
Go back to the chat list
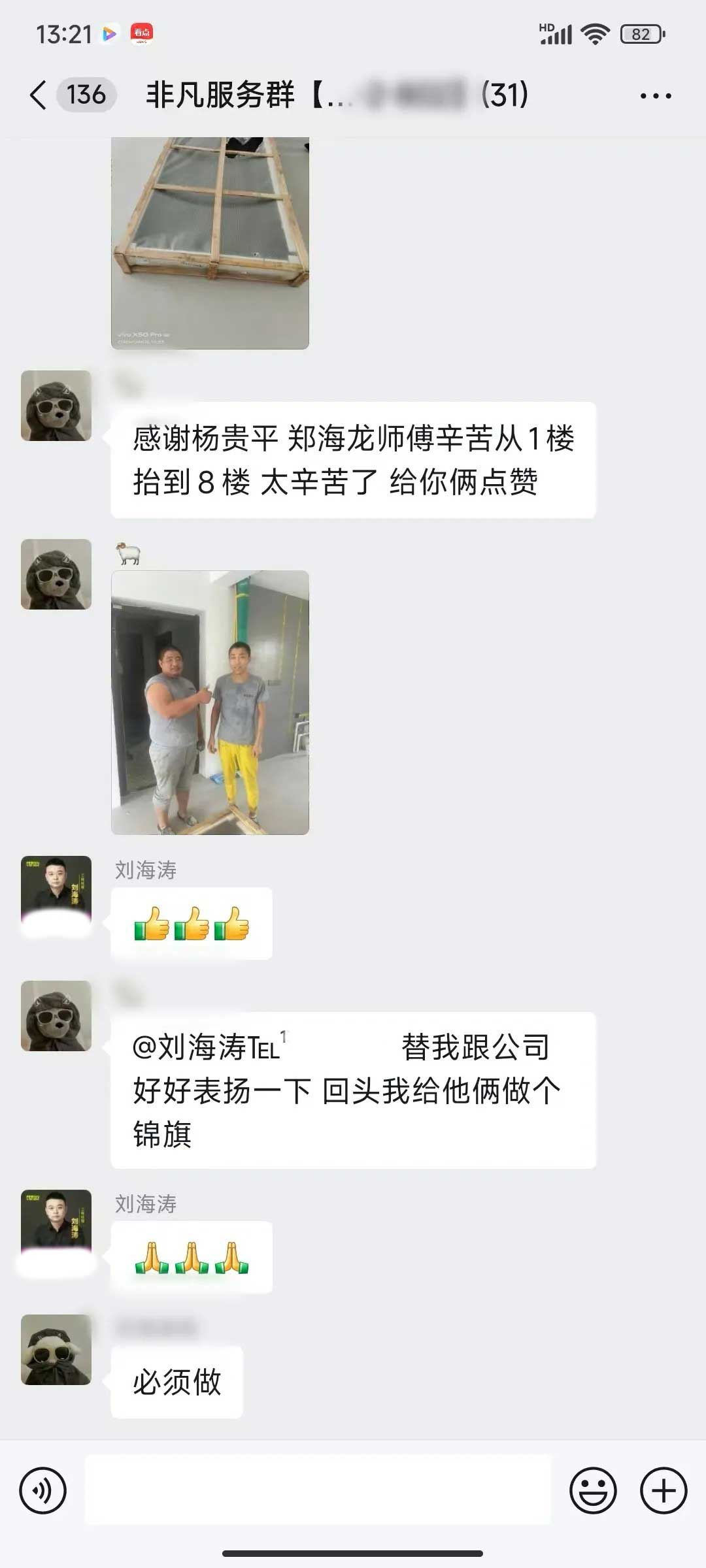[x=39, y=95]
